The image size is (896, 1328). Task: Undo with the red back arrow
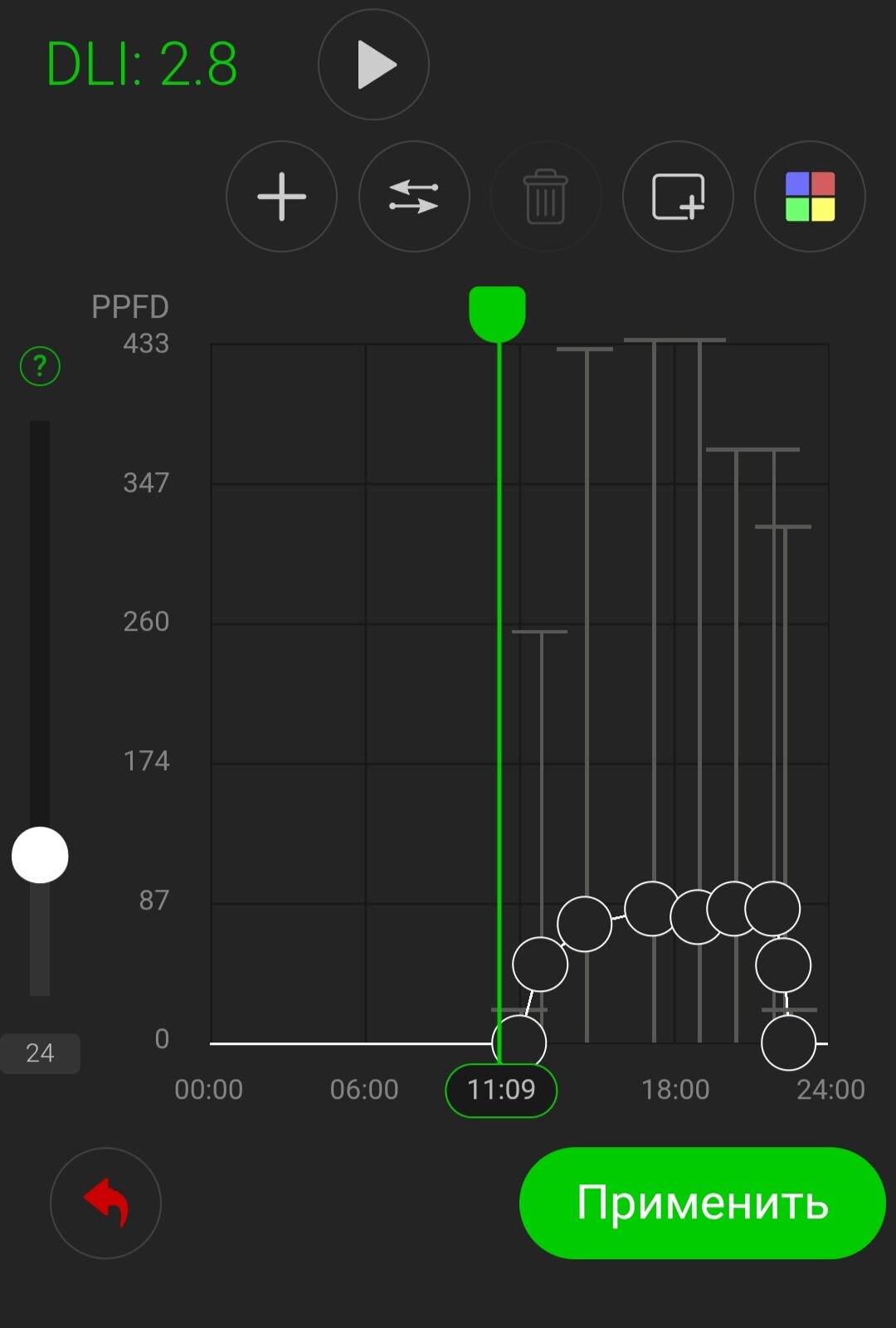pos(106,1203)
